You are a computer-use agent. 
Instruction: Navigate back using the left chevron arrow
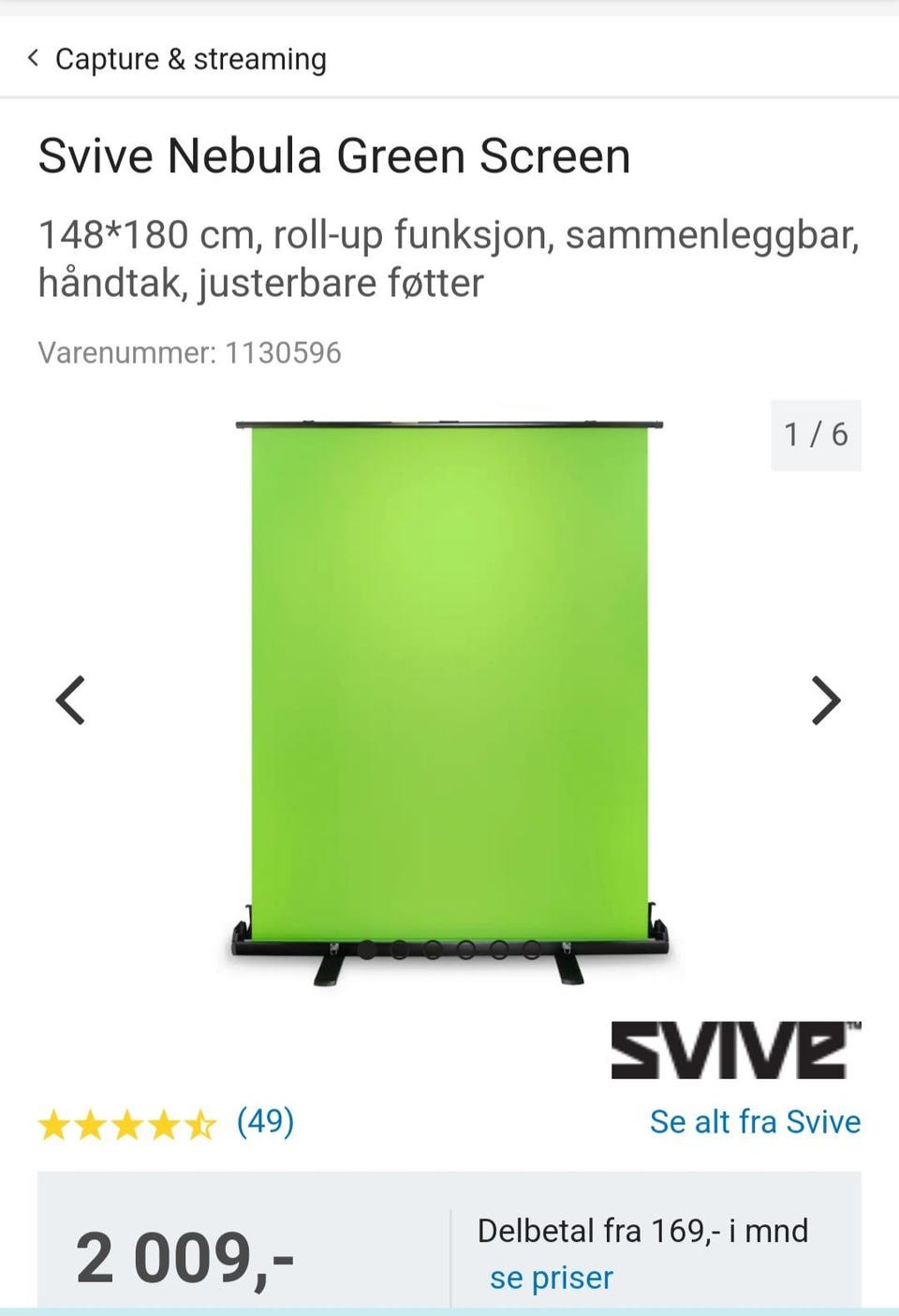point(34,58)
